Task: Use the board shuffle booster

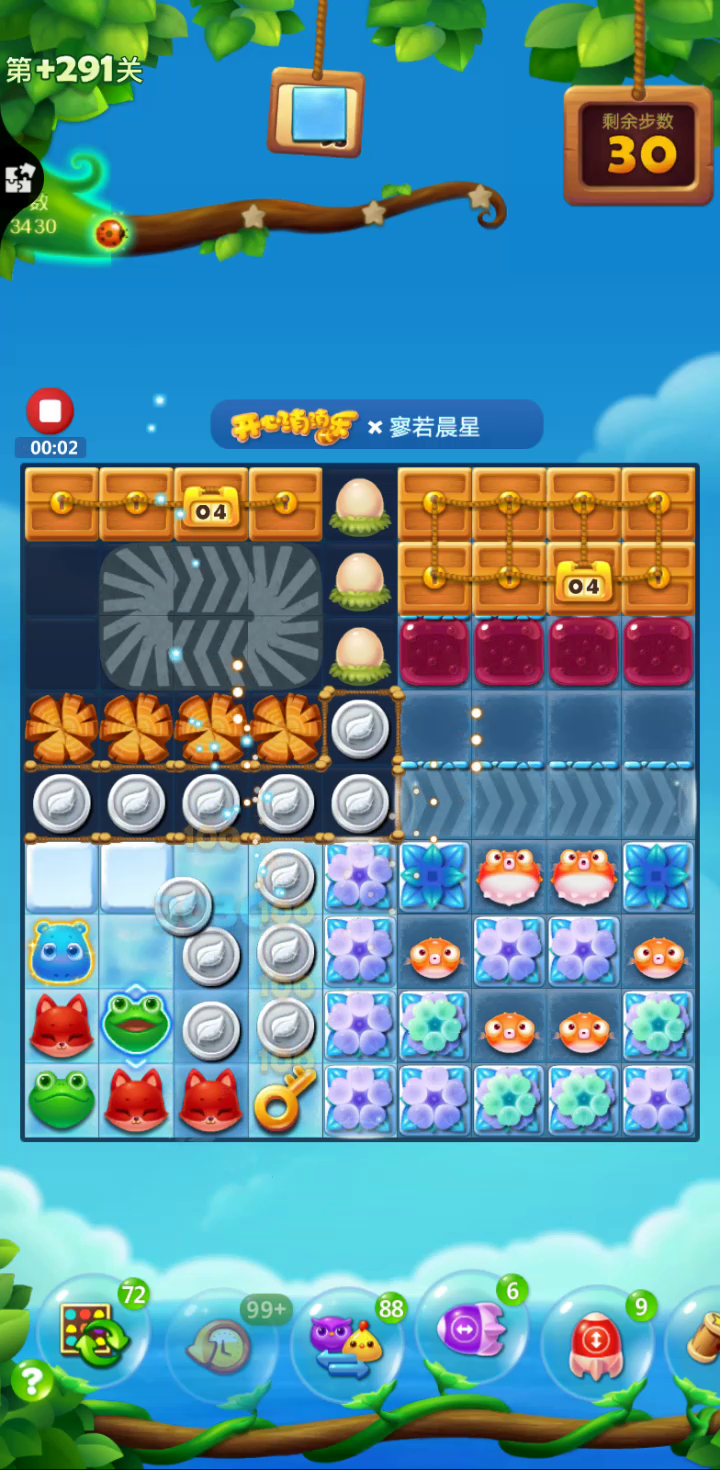Action: [x=92, y=1333]
